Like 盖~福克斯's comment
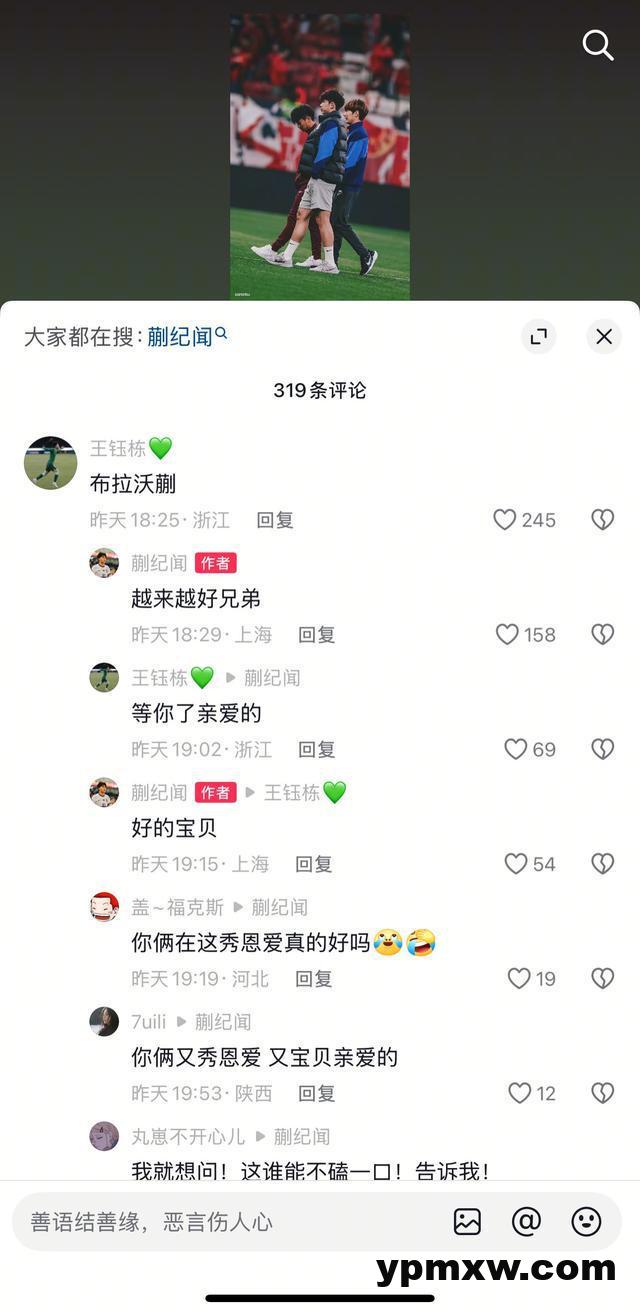 (x=519, y=979)
